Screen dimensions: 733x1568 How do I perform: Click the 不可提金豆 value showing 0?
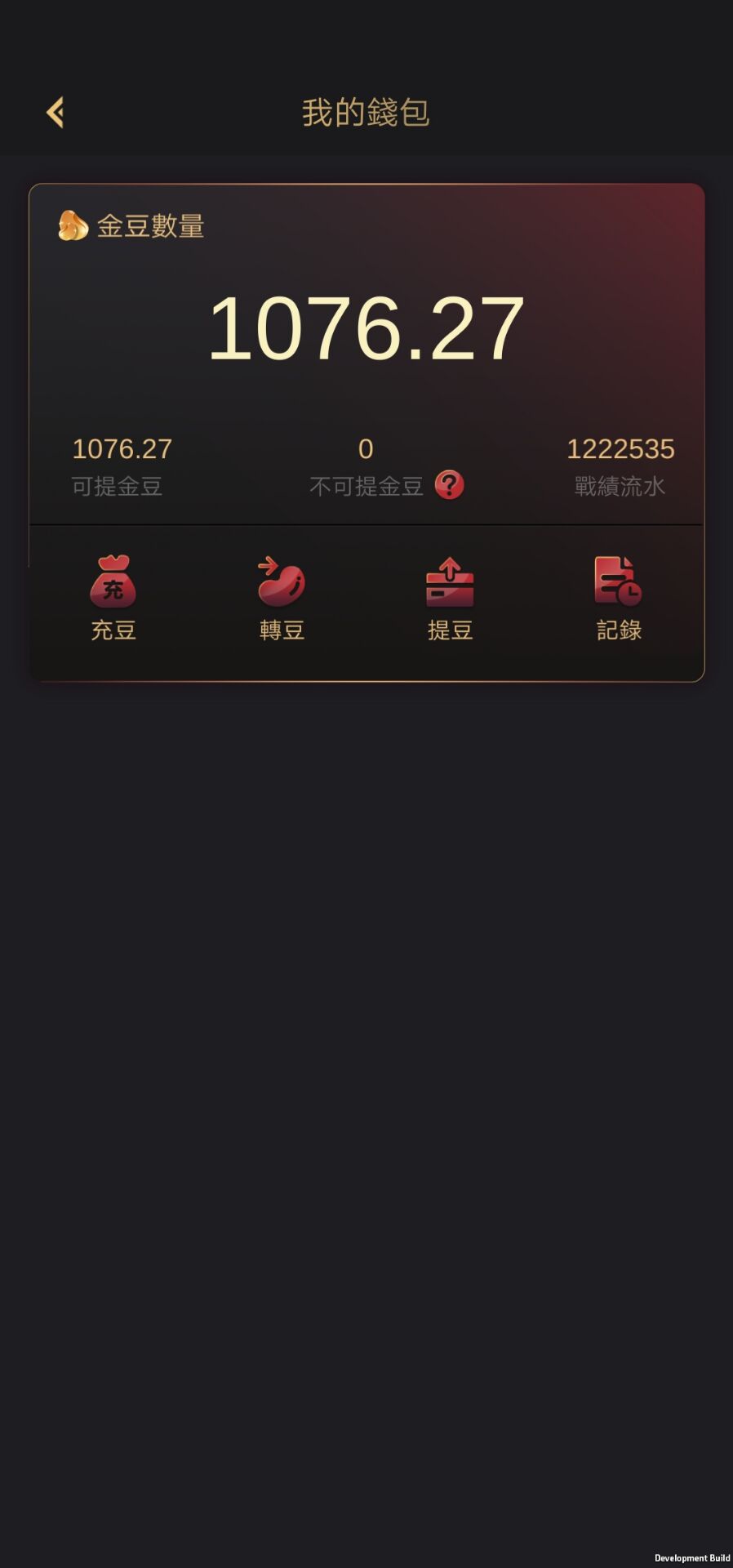coord(366,448)
